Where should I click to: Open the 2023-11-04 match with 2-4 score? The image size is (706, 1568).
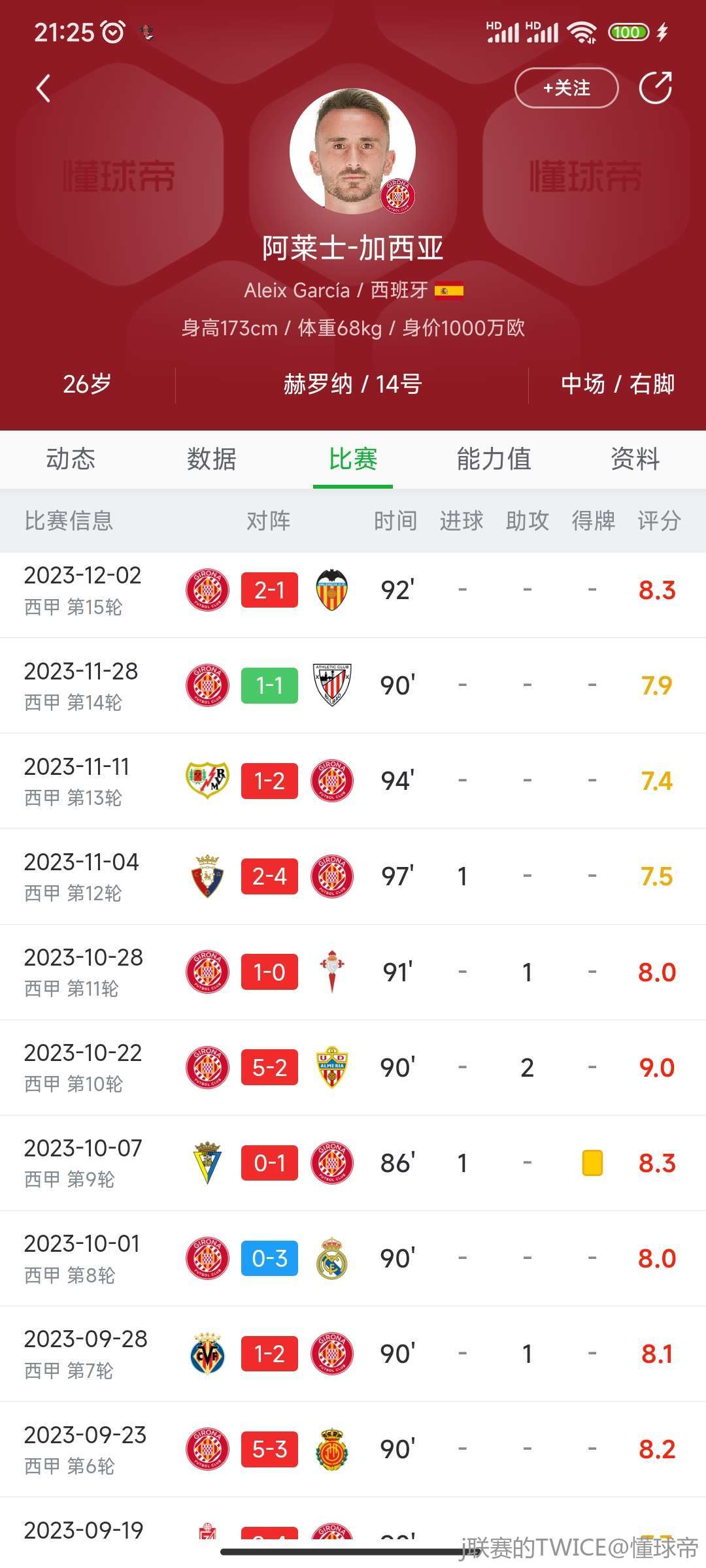coord(353,876)
